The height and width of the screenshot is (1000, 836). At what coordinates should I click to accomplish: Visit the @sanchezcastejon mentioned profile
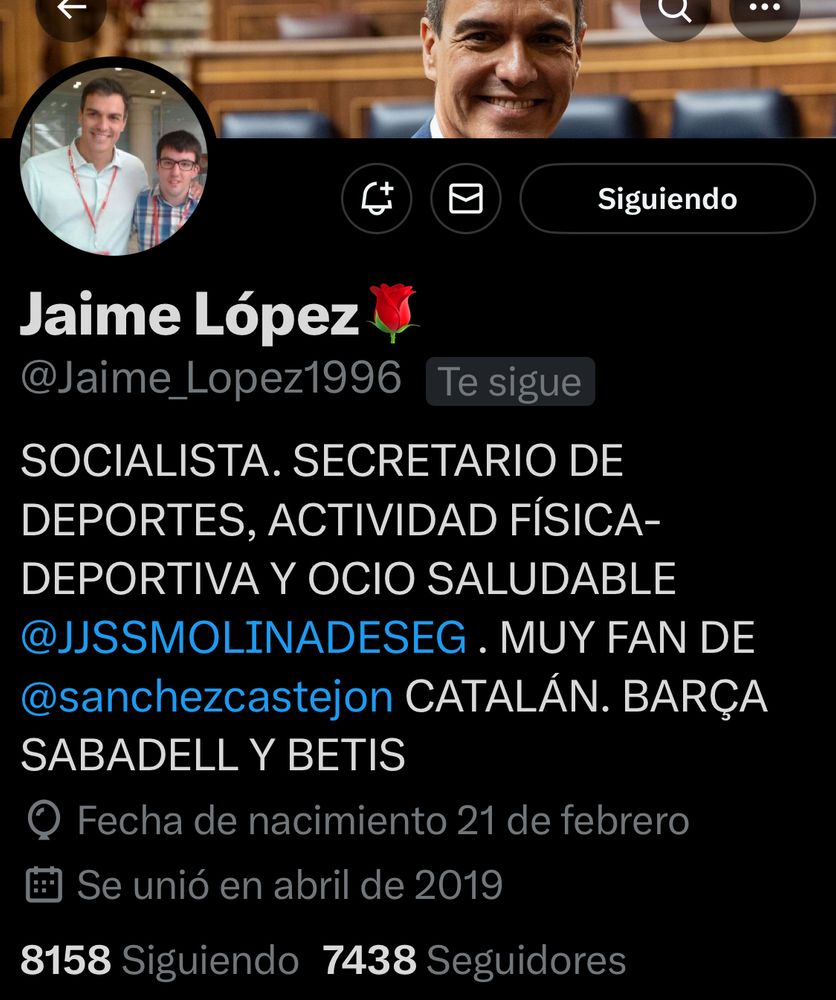[207, 697]
